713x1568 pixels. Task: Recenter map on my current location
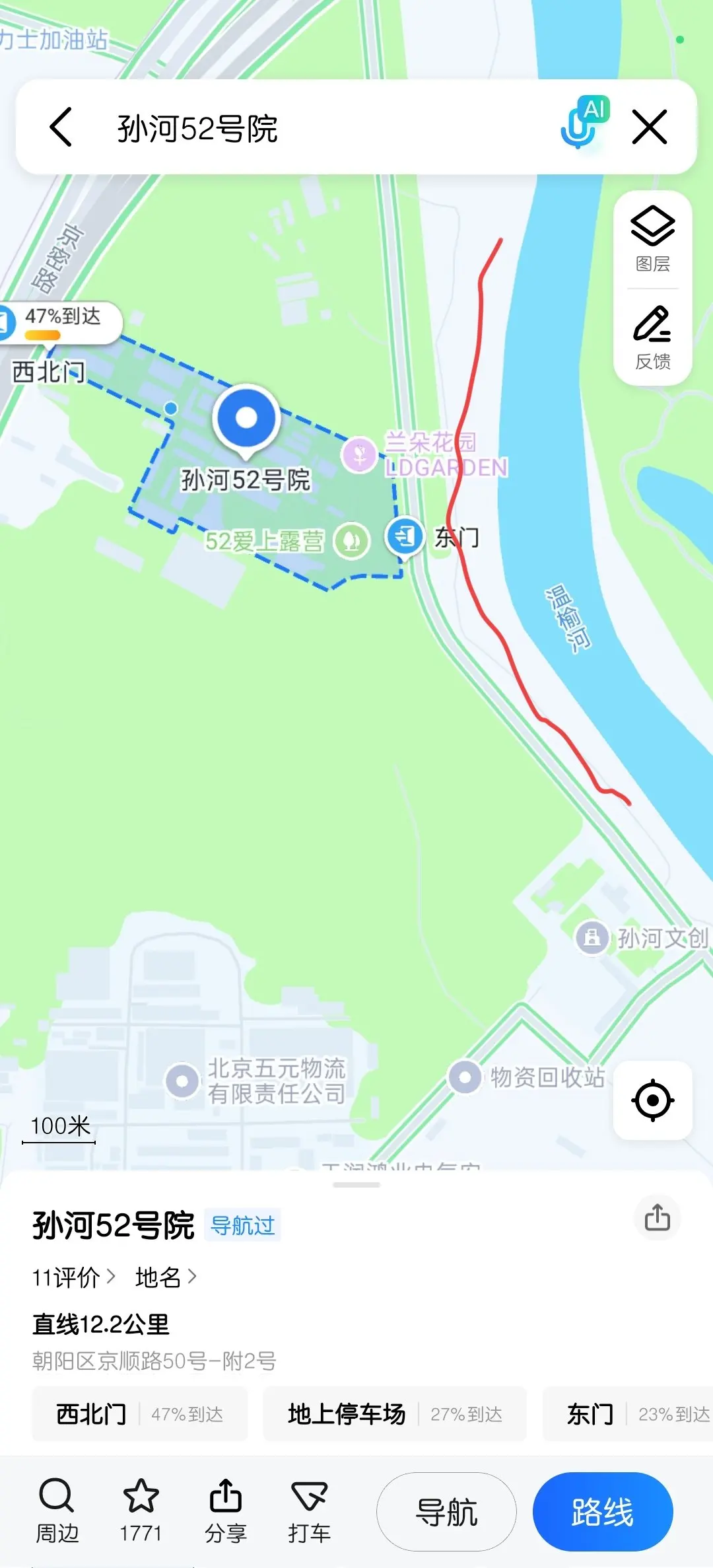point(652,1100)
